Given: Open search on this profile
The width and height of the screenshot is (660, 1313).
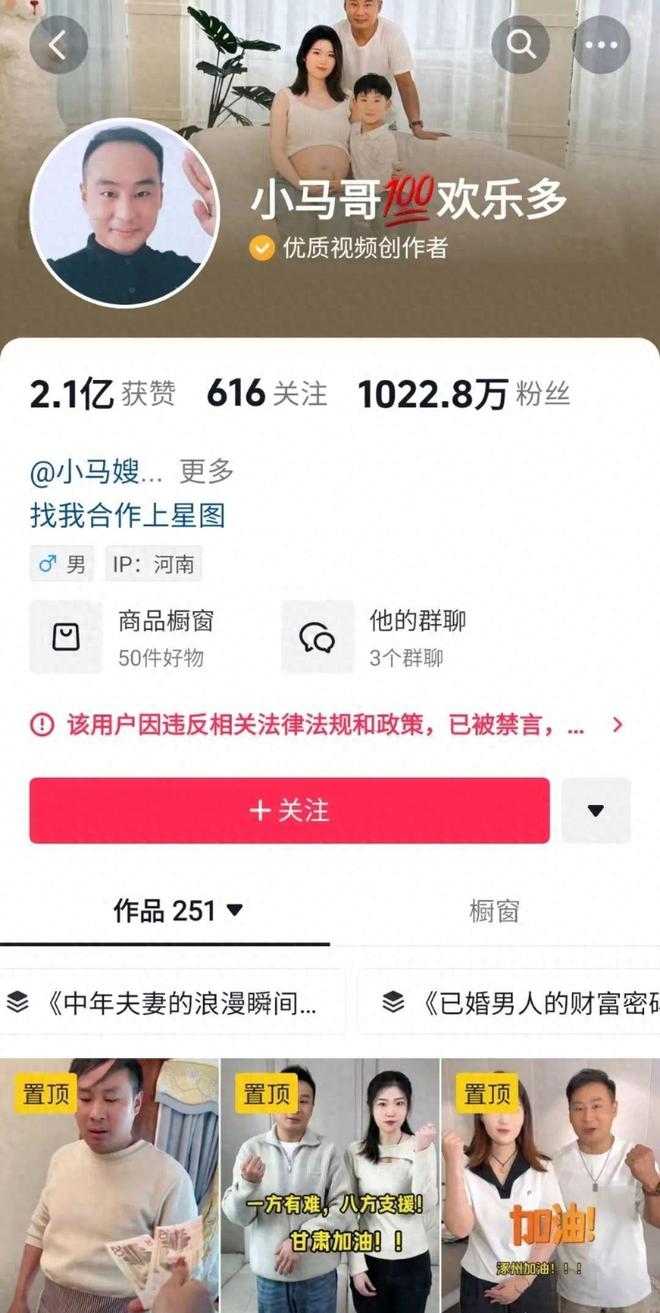Looking at the screenshot, I should pos(521,45).
